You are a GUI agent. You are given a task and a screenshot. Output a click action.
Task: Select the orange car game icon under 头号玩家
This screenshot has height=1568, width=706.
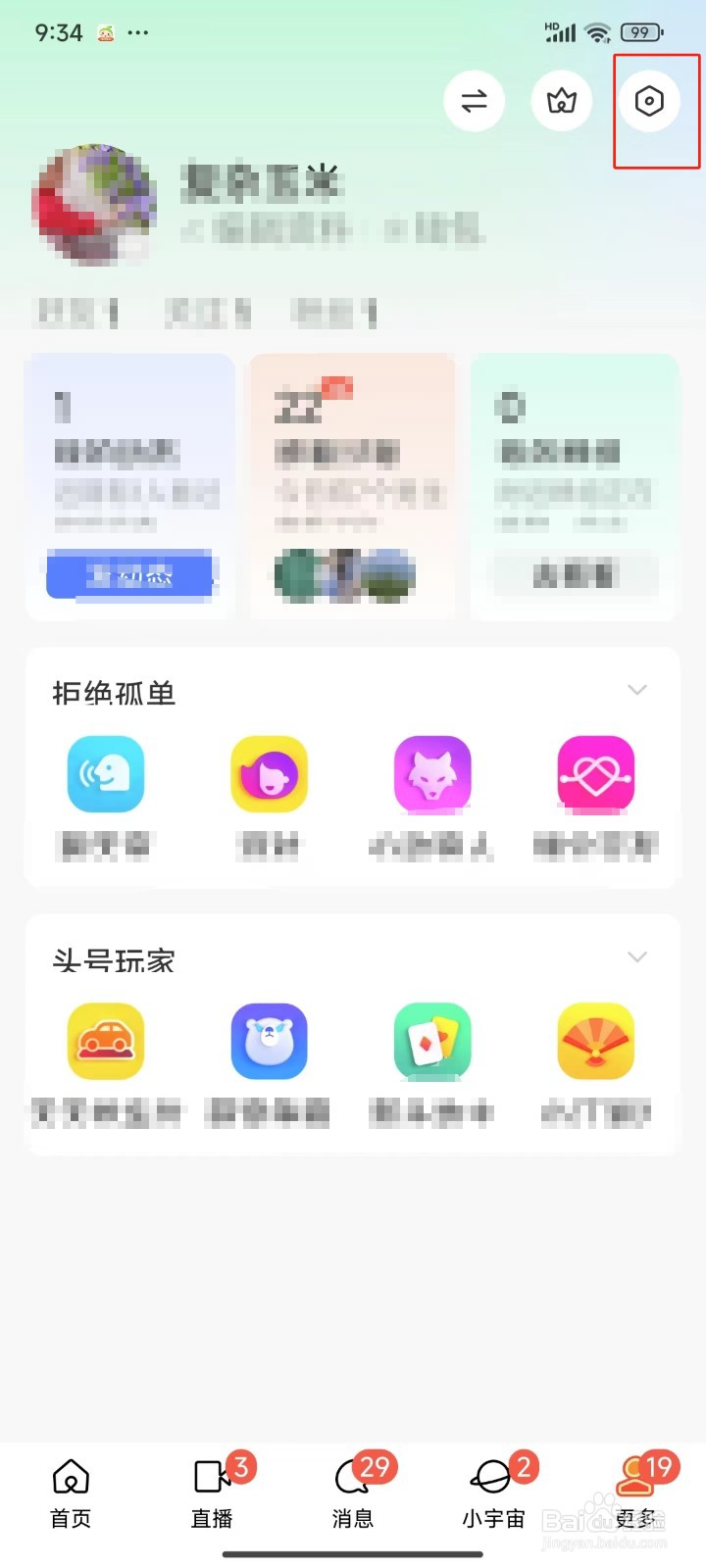point(105,1043)
